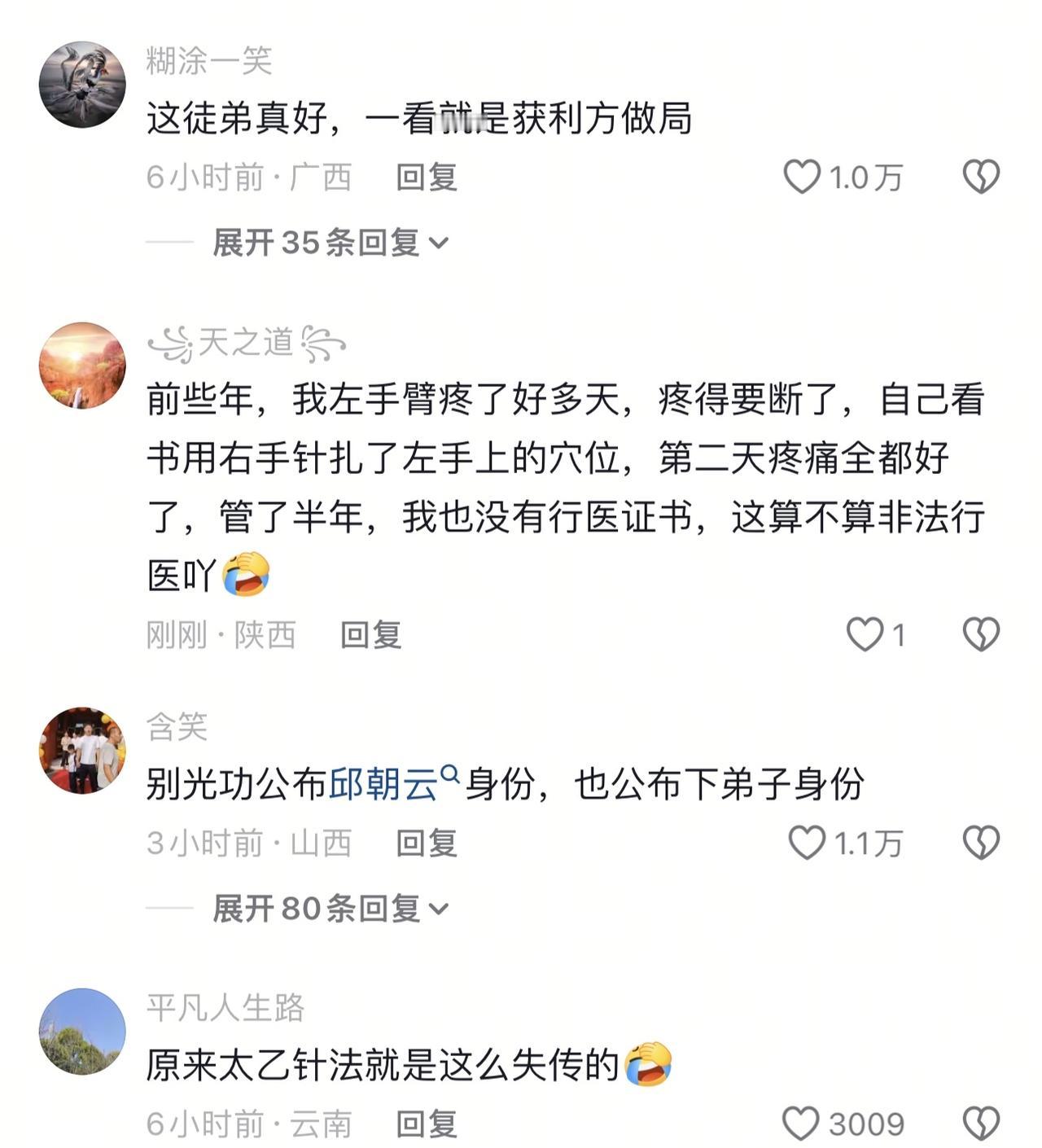Open 平凡人生路's profile avatar
The image size is (1042, 1148).
[x=81, y=1030]
